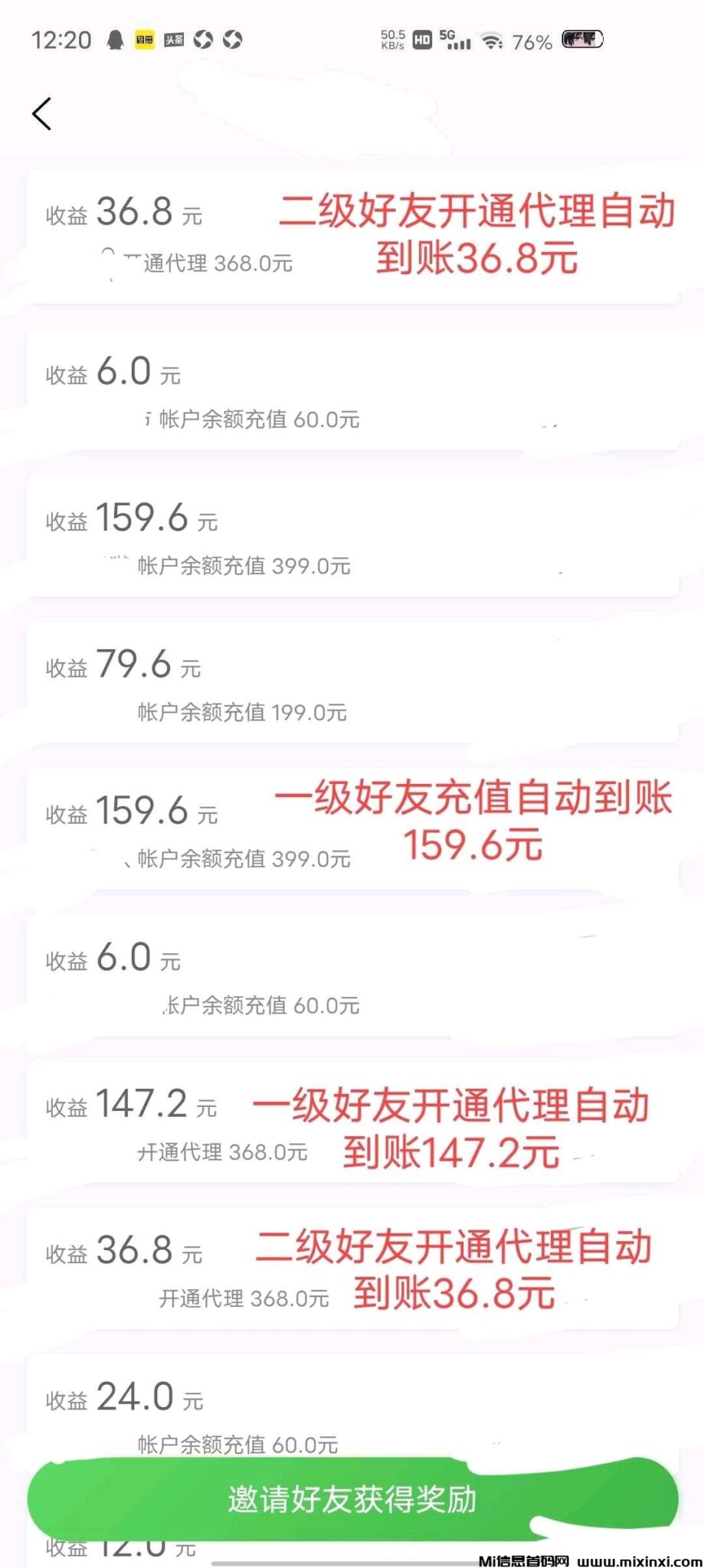Tap the back arrow at top left
The width and height of the screenshot is (704, 1568).
pos(42,113)
